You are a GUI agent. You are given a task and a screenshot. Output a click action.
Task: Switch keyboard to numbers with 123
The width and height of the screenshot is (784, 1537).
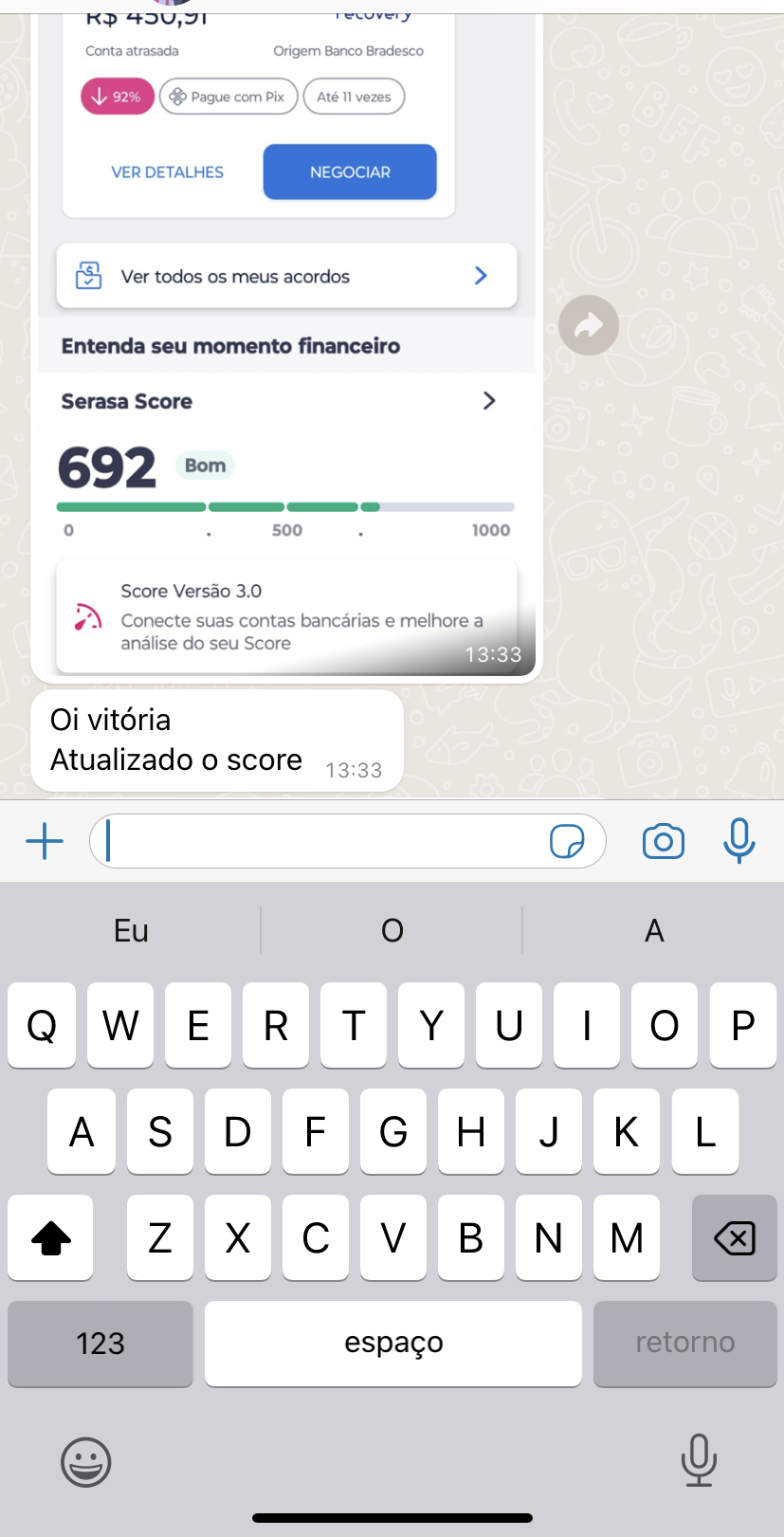(100, 1343)
